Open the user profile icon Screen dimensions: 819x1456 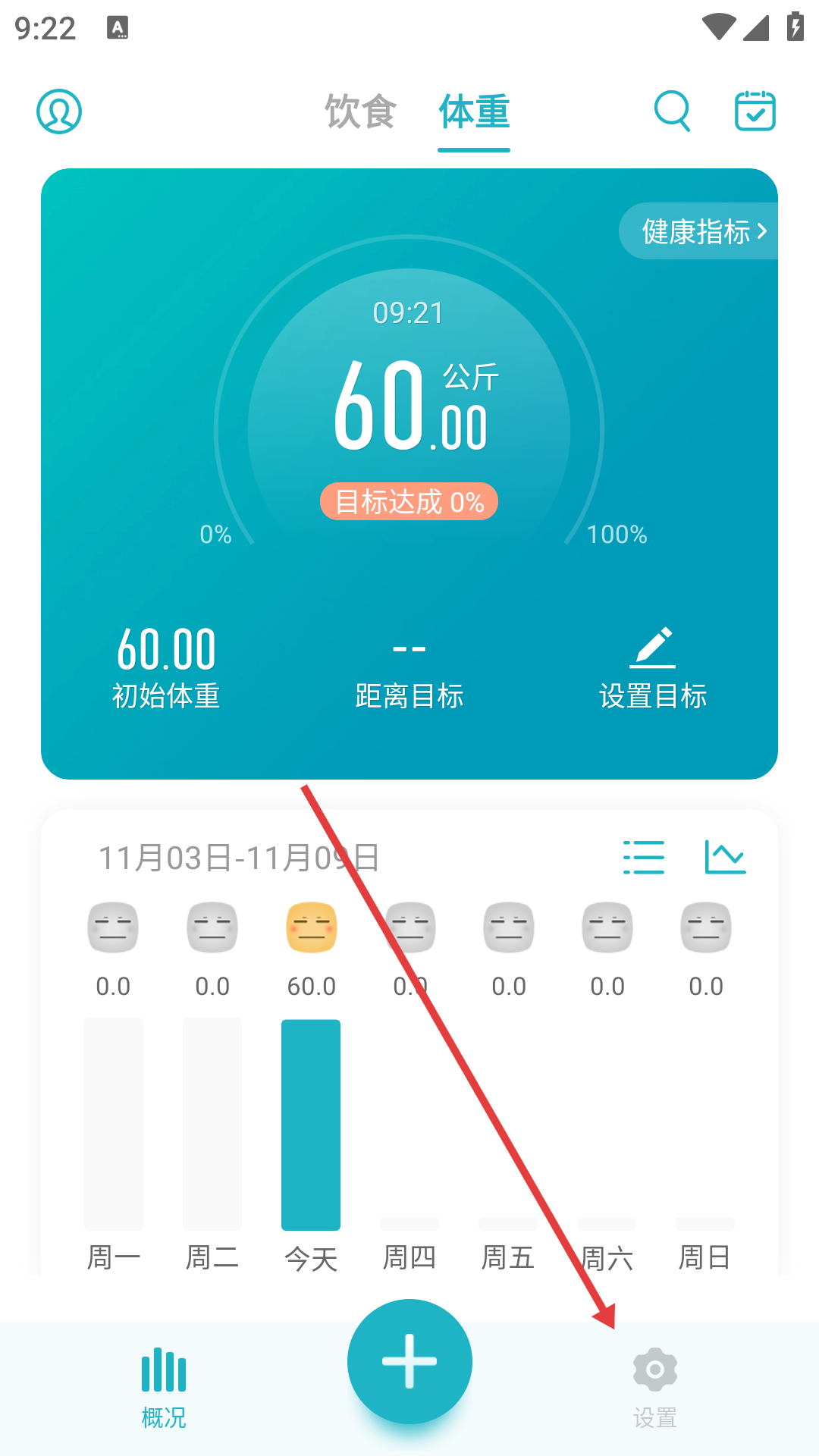(x=59, y=111)
